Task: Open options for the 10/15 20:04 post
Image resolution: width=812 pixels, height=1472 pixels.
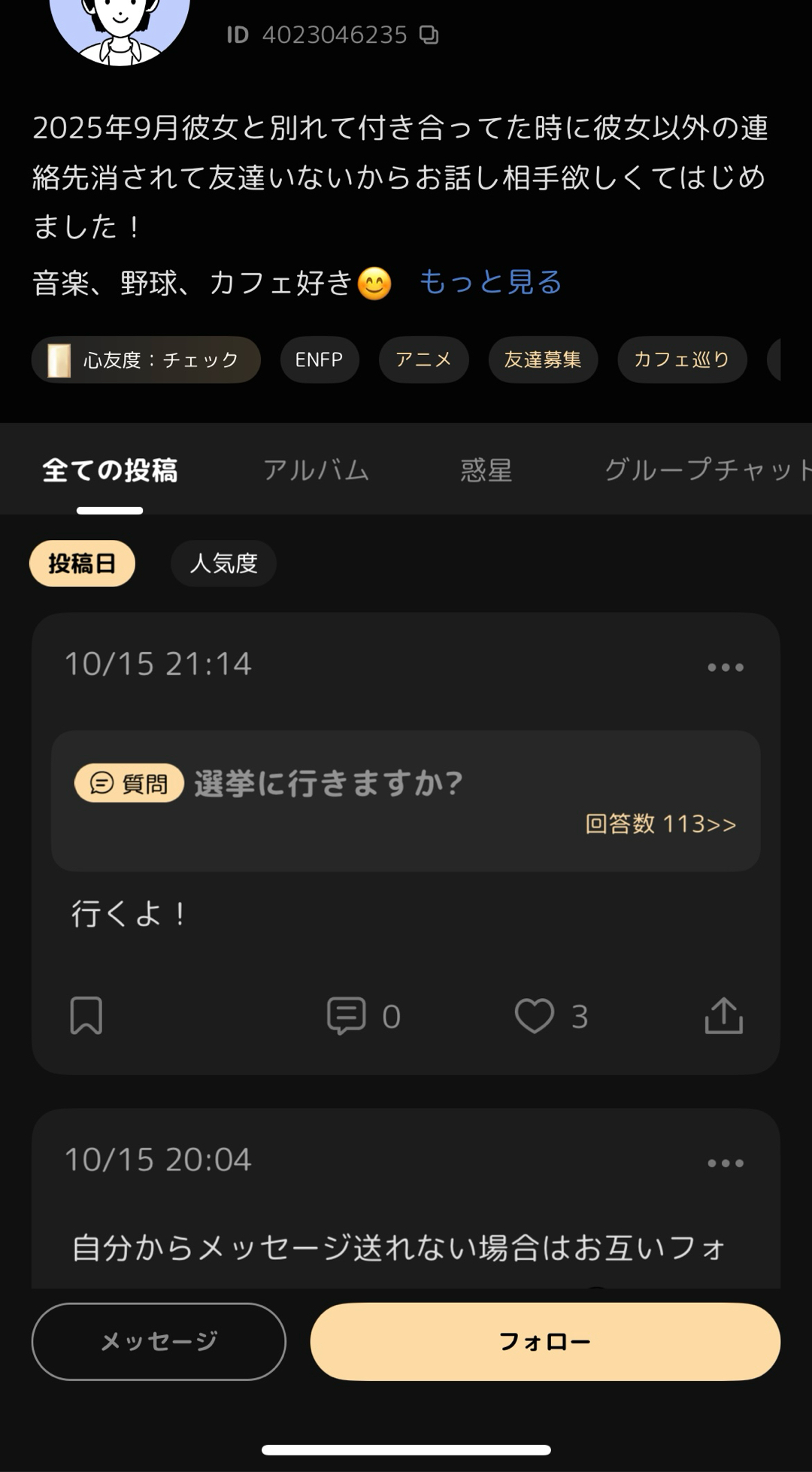Action: [726, 1163]
